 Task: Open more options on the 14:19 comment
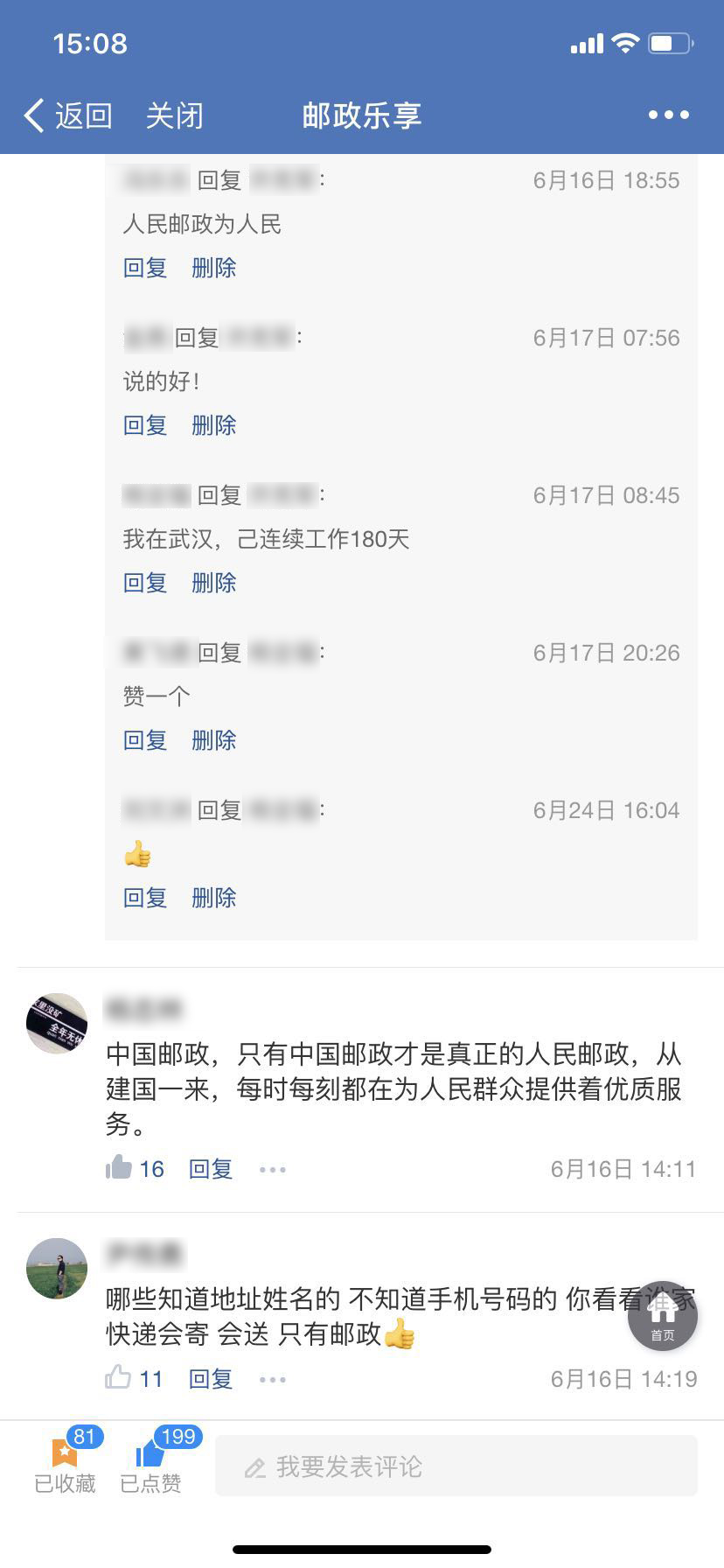[x=272, y=1380]
